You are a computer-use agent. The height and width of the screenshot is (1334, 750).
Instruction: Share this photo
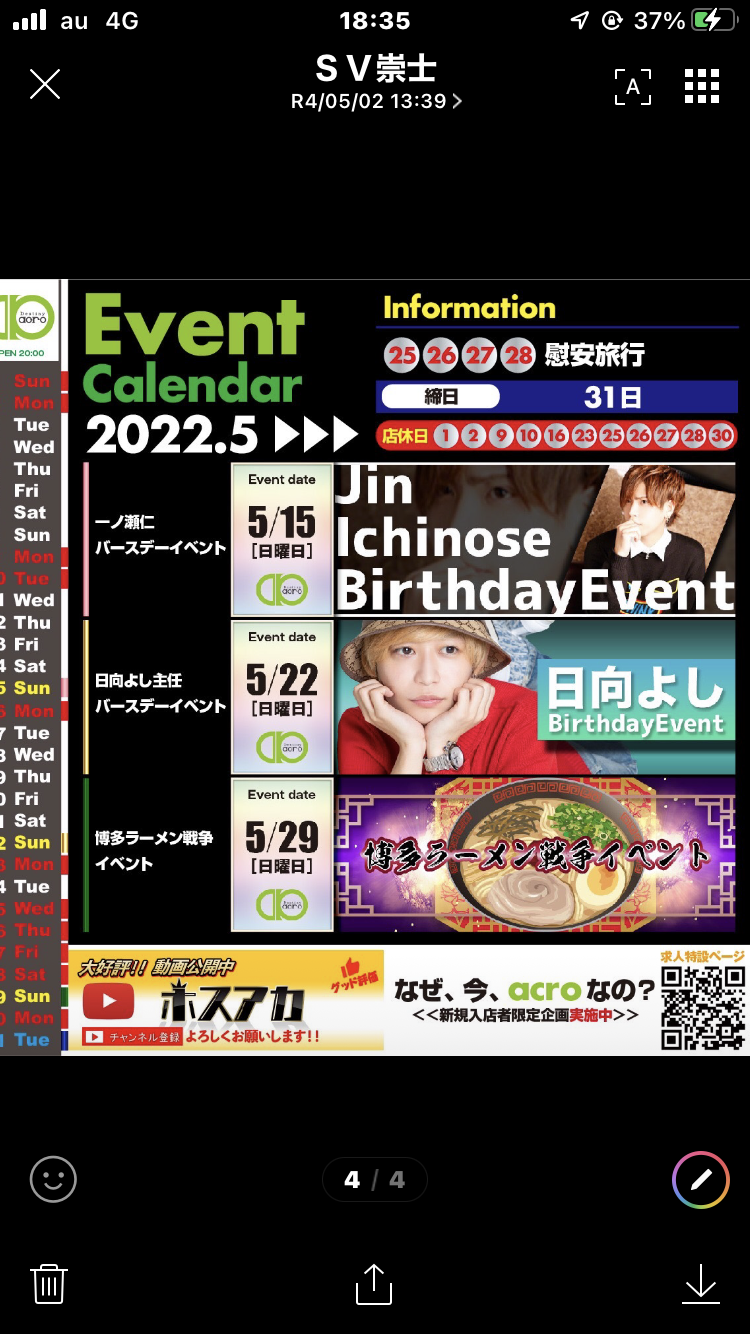tap(374, 1283)
